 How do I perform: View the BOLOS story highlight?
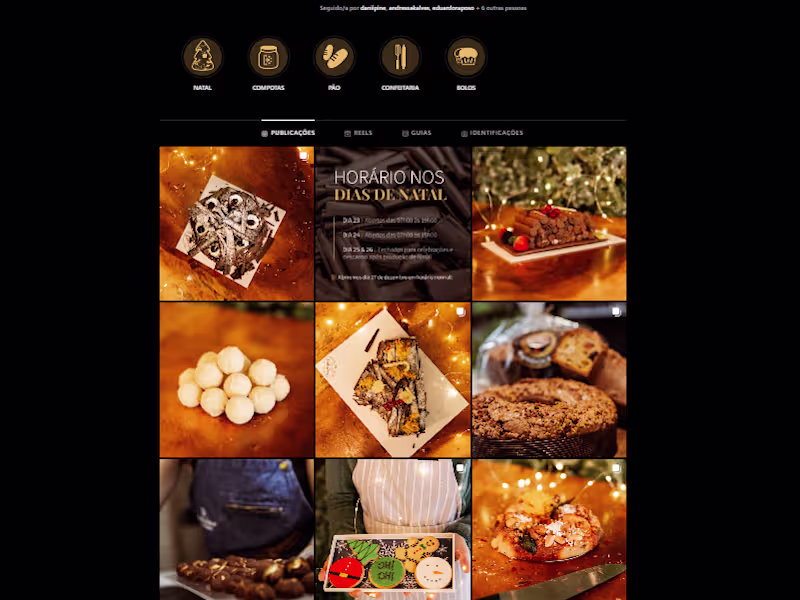click(x=466, y=57)
